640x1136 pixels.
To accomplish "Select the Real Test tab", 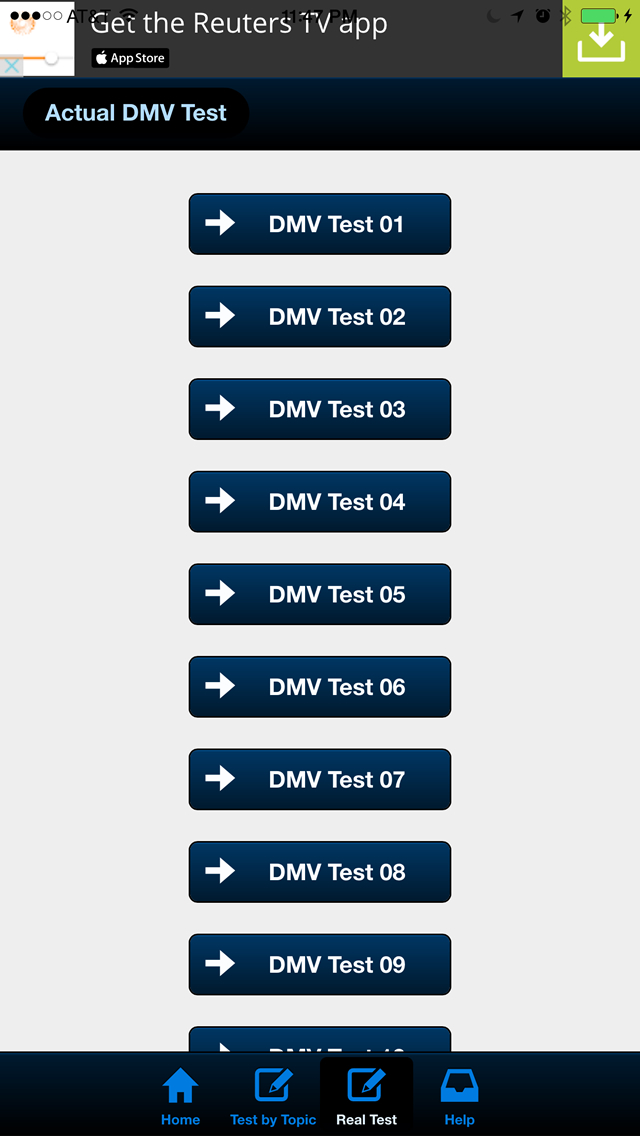I will (366, 1096).
